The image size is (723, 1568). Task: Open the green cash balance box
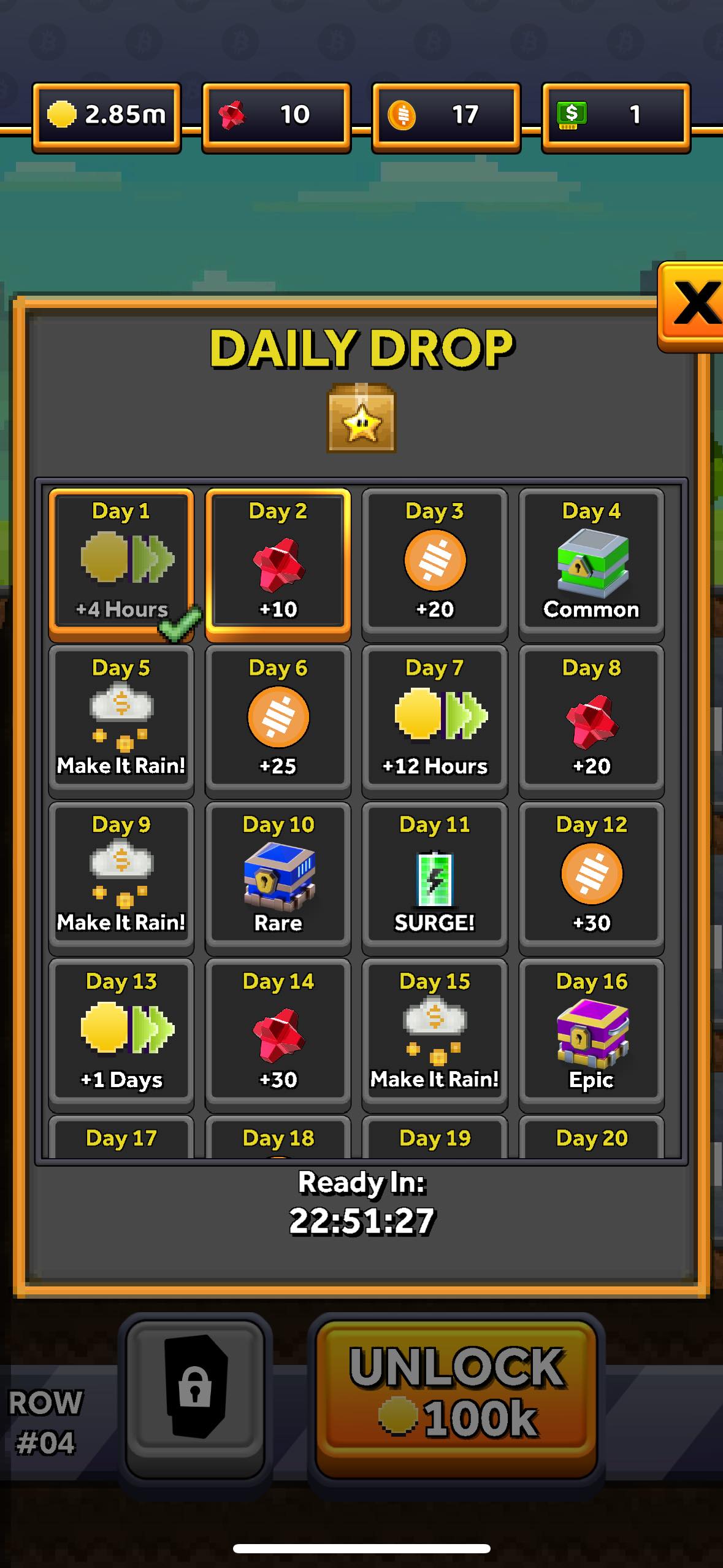pos(616,115)
